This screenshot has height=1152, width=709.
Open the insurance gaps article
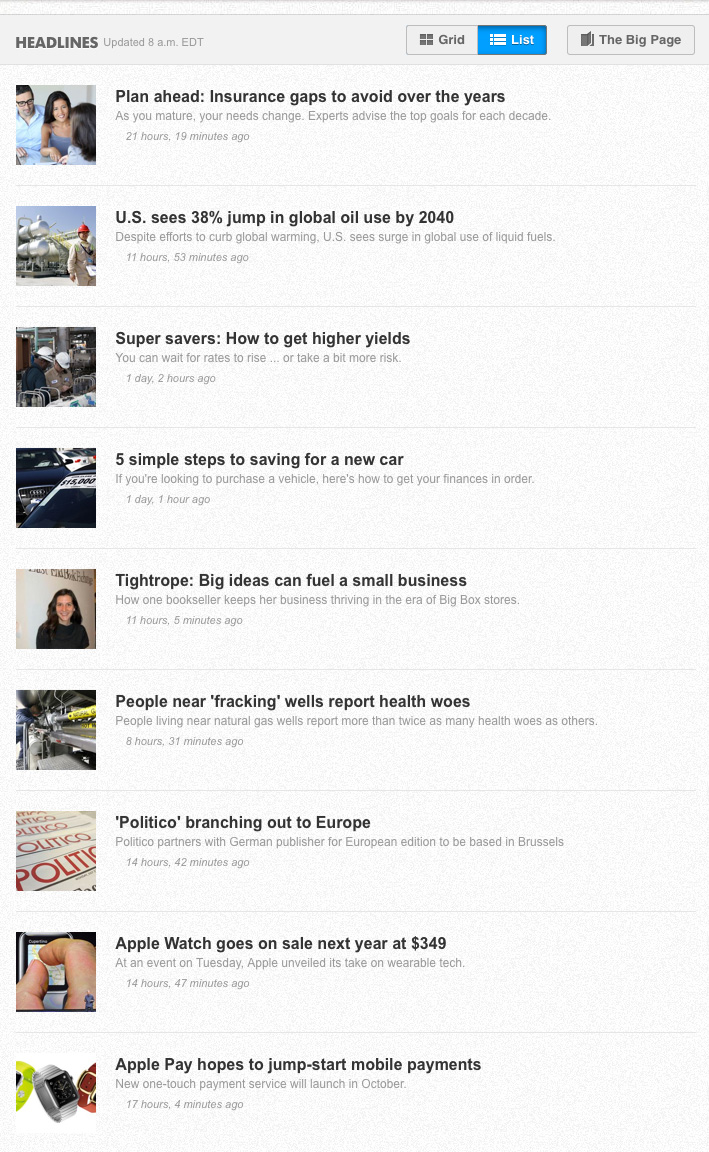click(310, 96)
